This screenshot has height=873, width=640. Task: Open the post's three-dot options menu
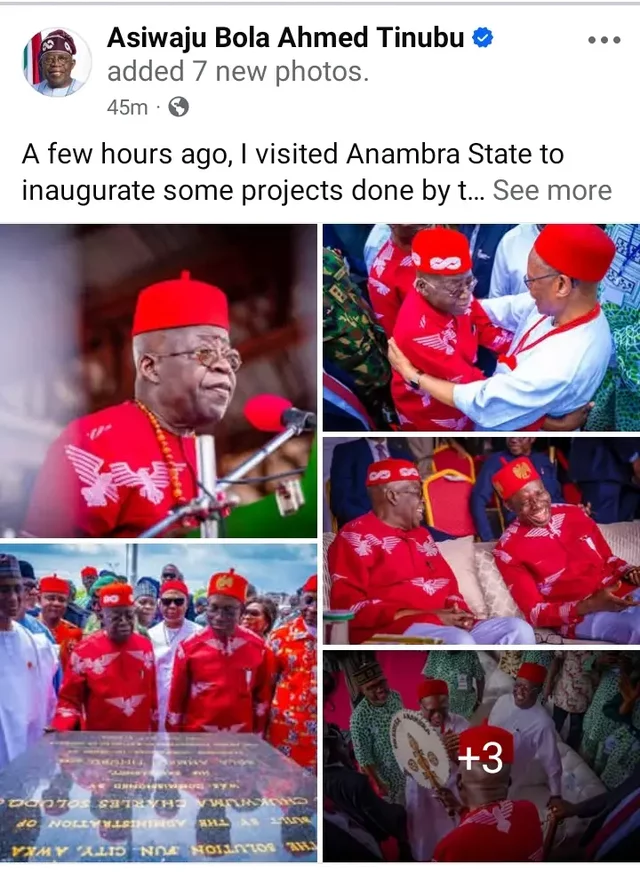[x=604, y=40]
